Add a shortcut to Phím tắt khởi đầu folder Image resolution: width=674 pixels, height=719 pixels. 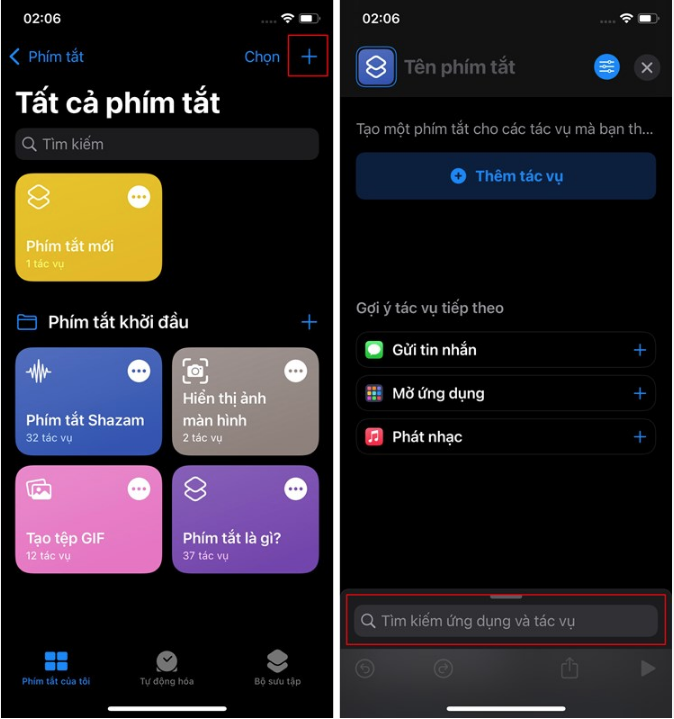coord(309,322)
